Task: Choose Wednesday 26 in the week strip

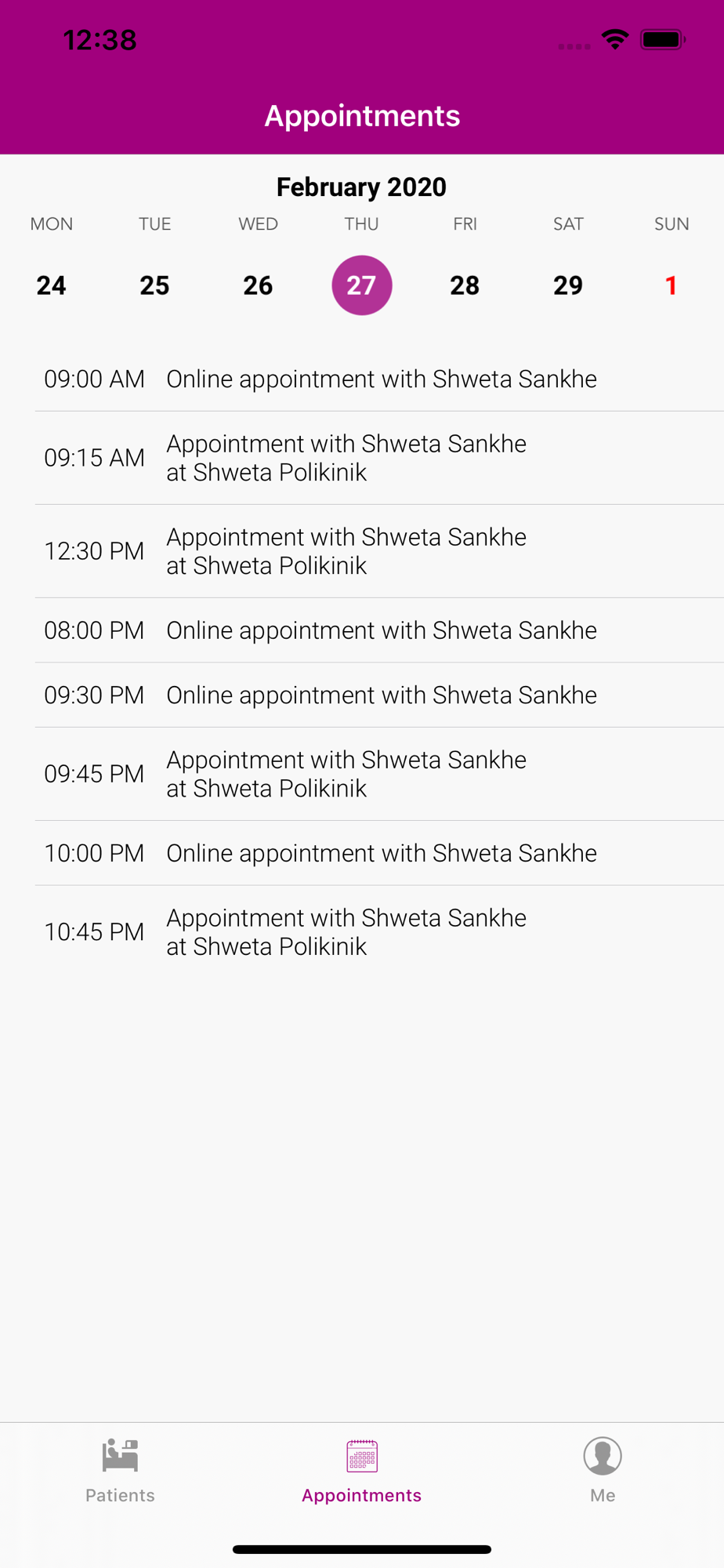Action: pos(259,285)
